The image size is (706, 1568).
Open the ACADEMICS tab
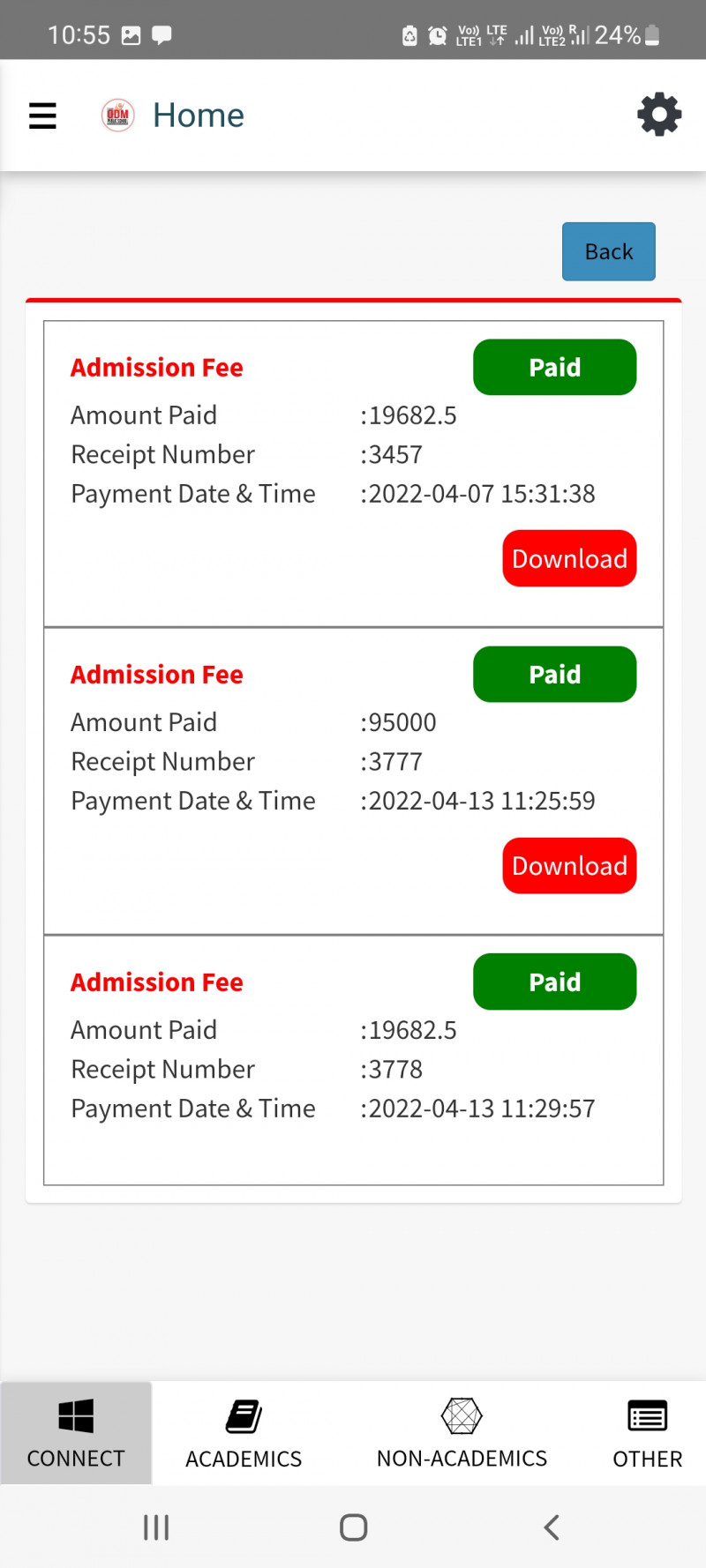pos(244,1433)
